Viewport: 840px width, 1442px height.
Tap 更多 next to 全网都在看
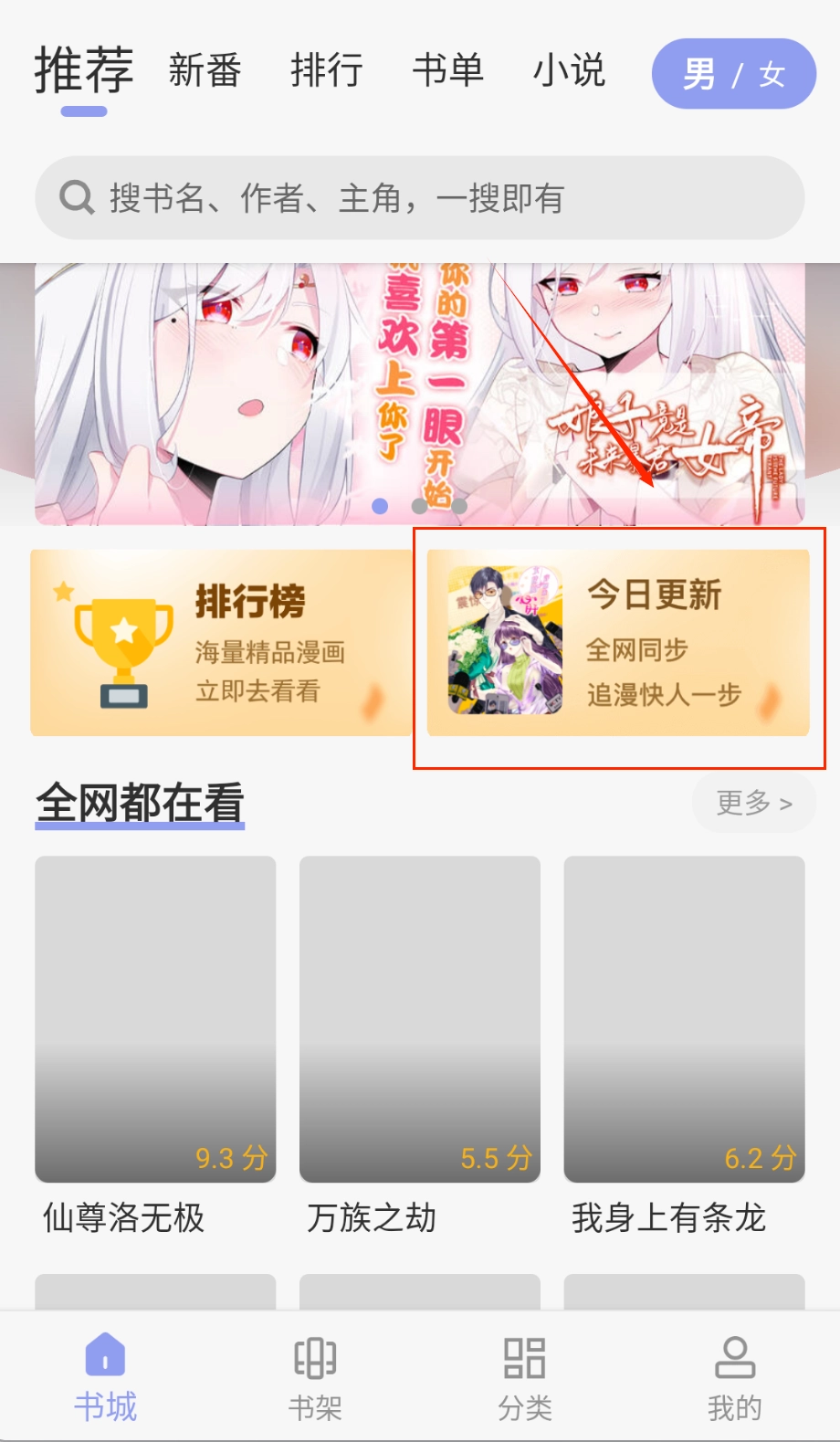753,803
